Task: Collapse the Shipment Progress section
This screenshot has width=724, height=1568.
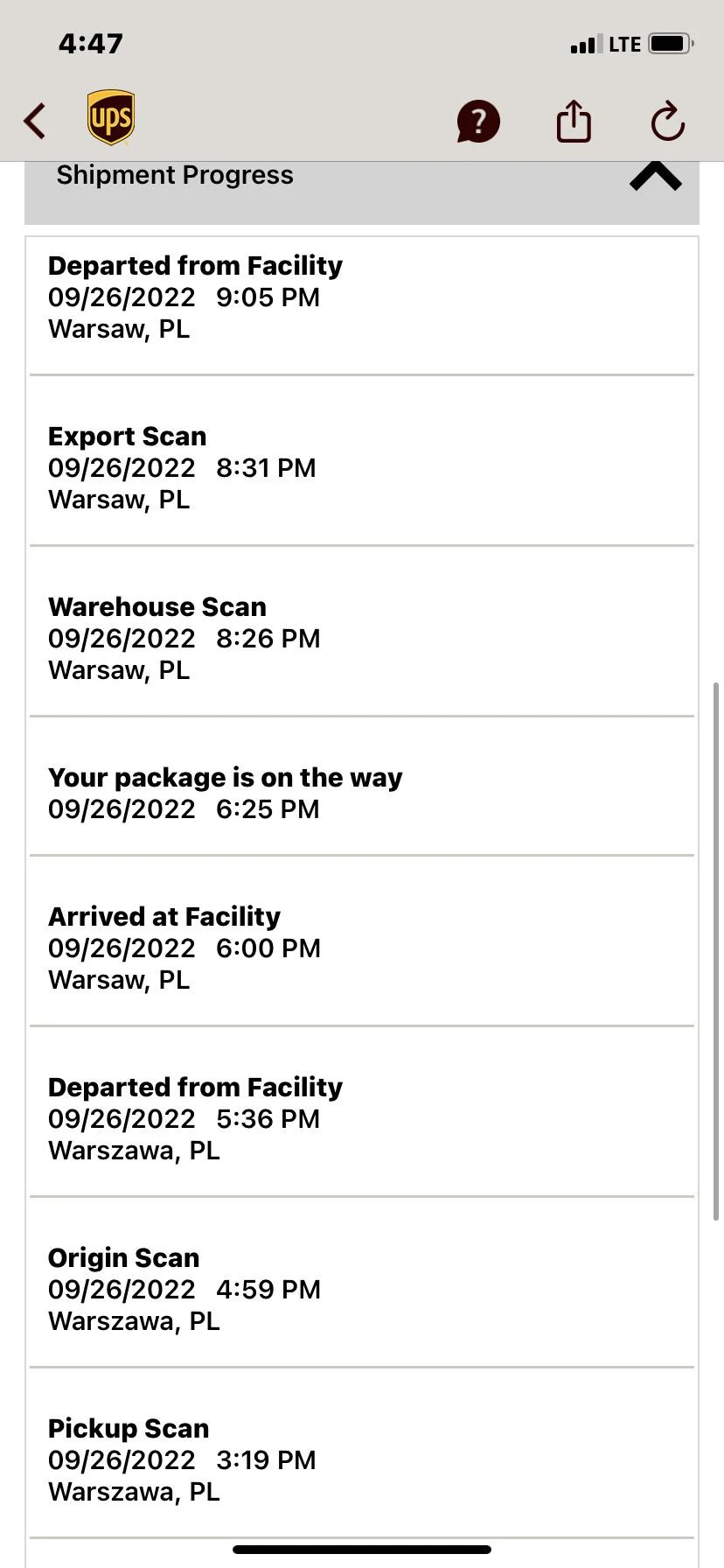Action: pos(655,178)
